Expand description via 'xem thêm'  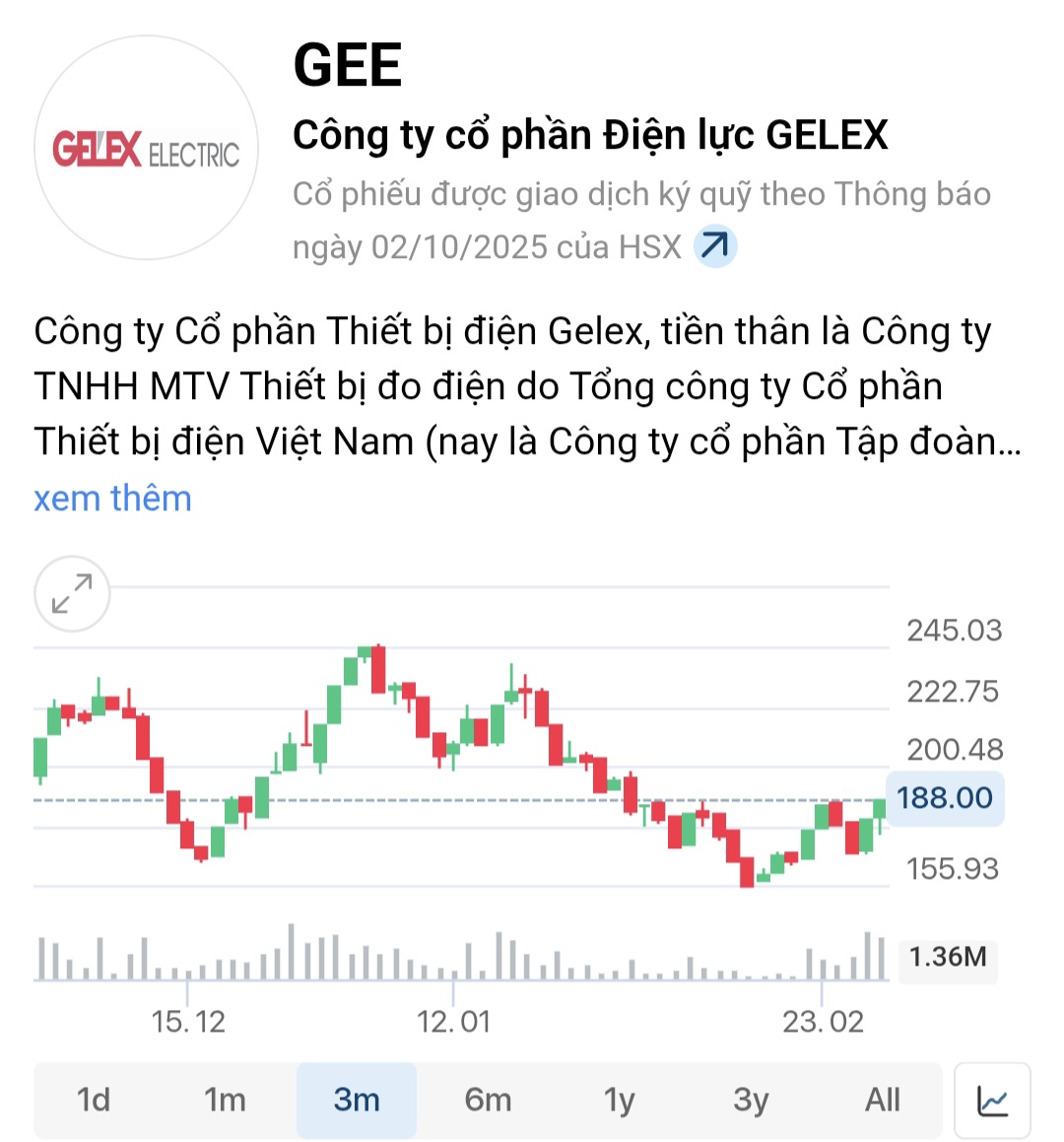coord(112,499)
